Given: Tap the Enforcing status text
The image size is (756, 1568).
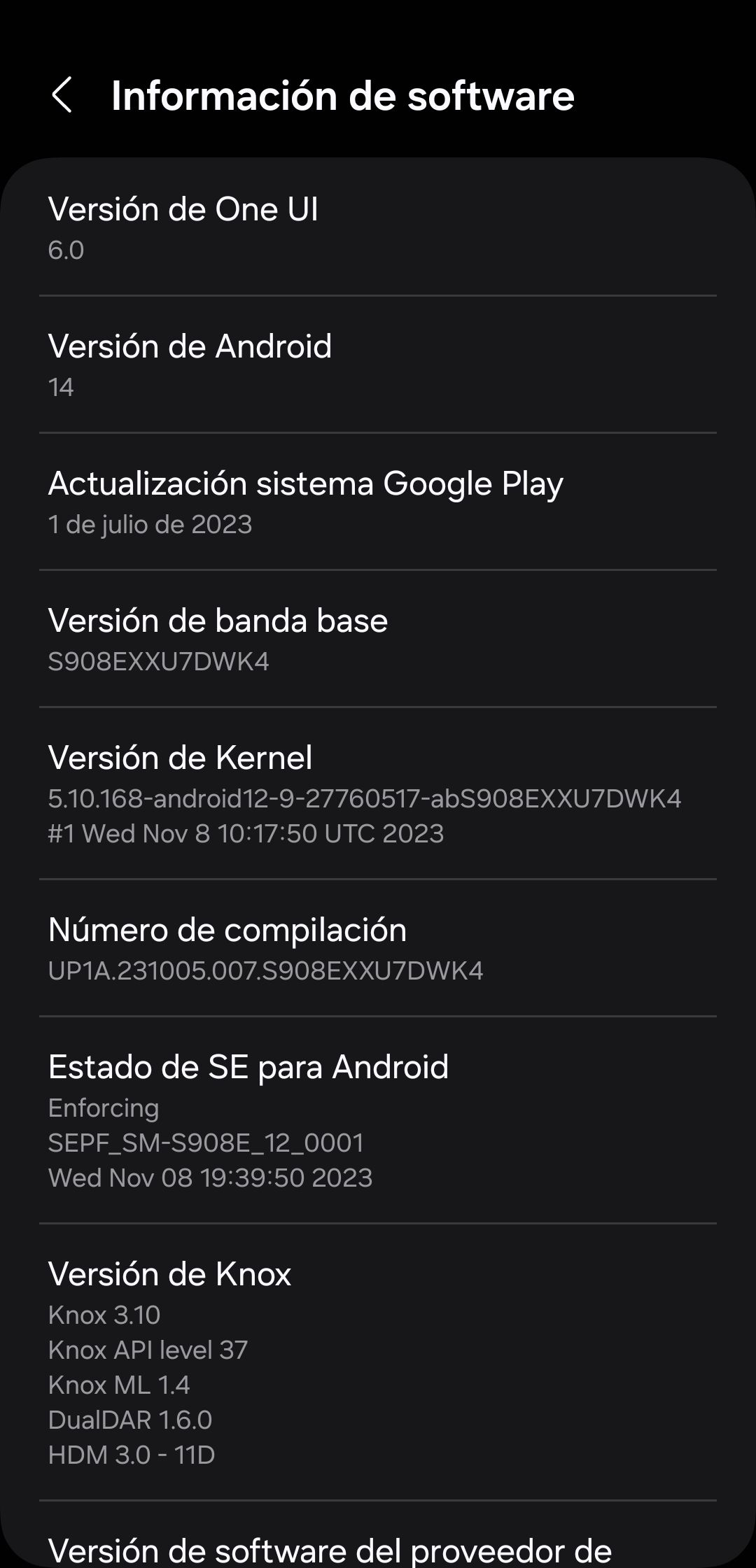Looking at the screenshot, I should tap(105, 1108).
